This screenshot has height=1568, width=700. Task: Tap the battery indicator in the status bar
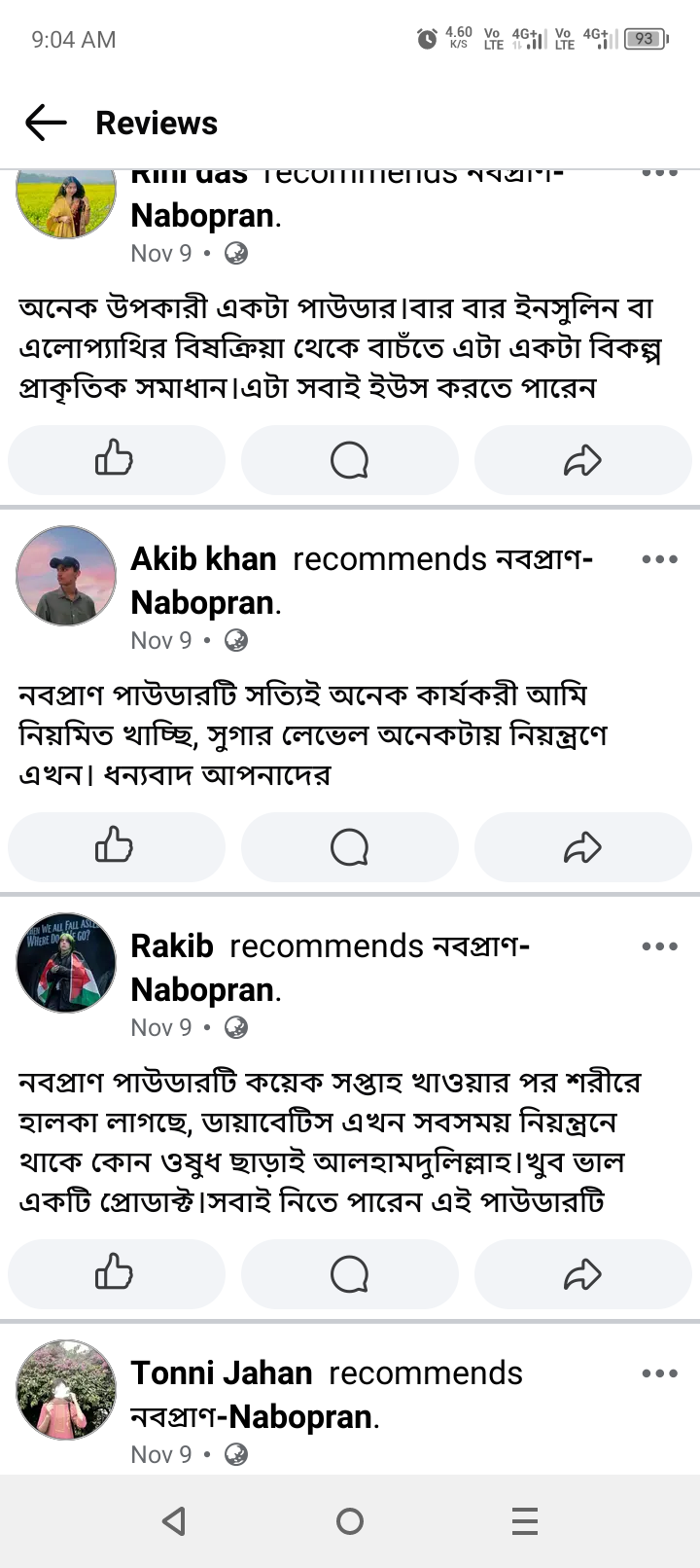[645, 39]
